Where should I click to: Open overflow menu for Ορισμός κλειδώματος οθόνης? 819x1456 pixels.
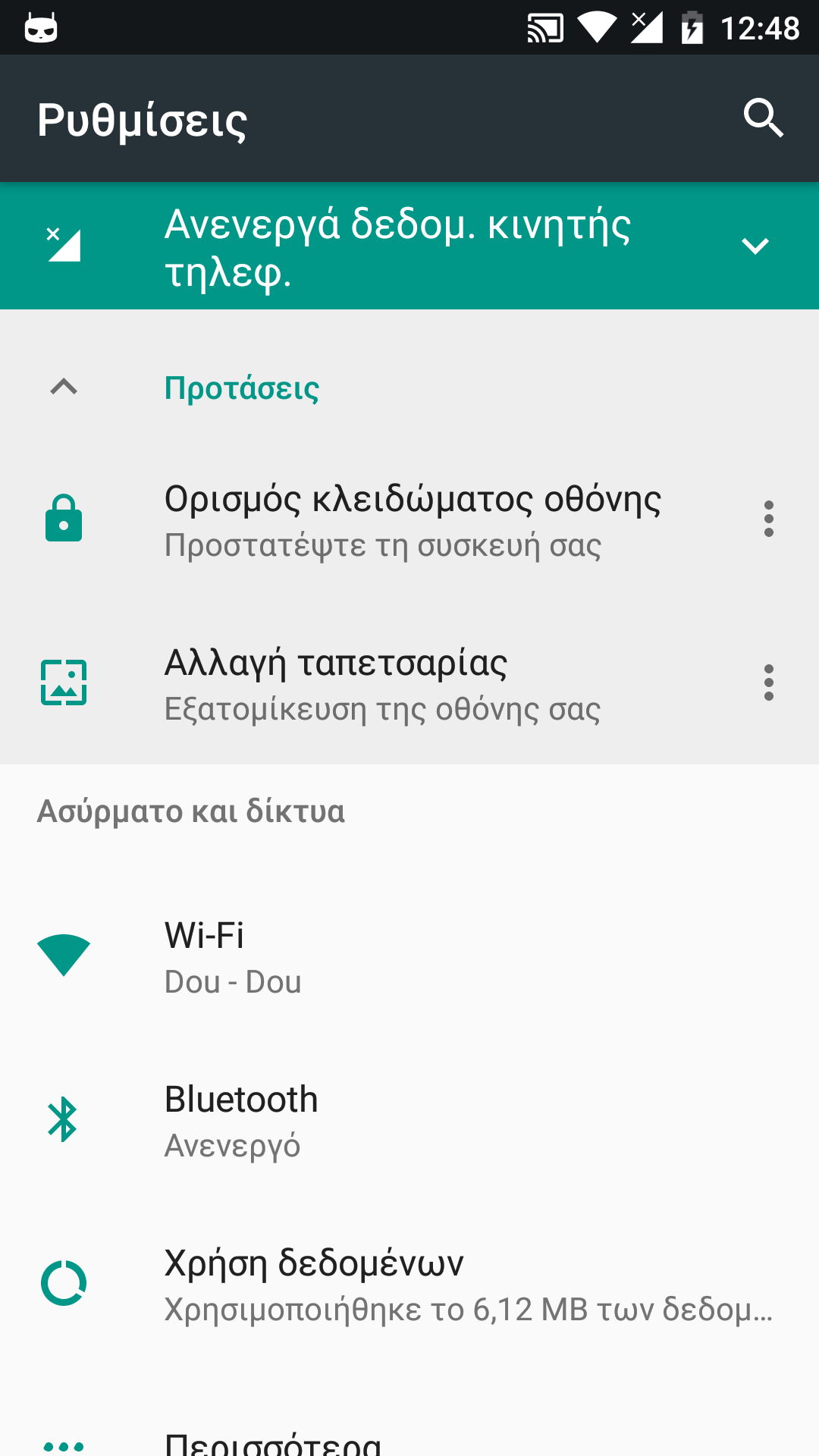pyautogui.click(x=768, y=519)
